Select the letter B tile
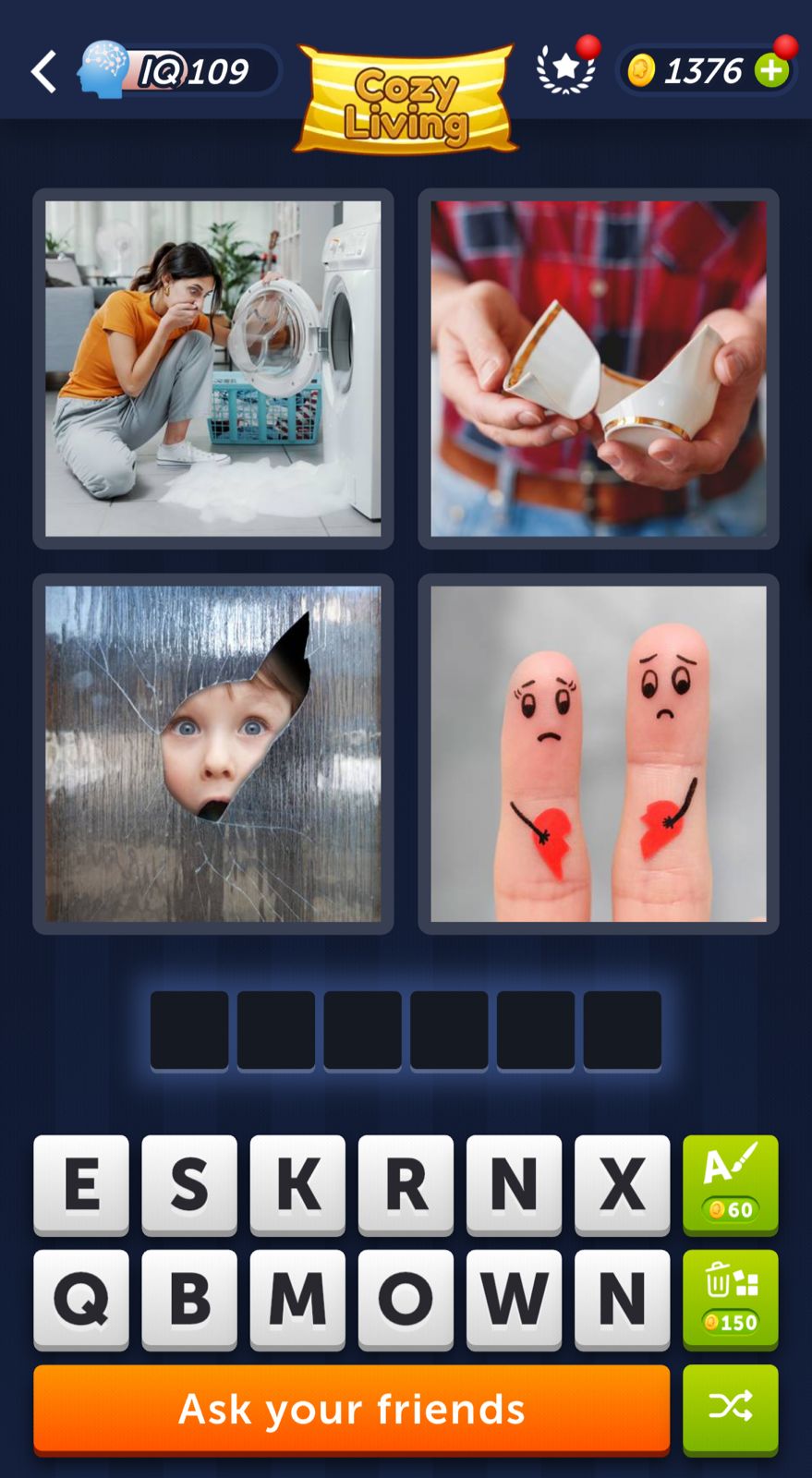The height and width of the screenshot is (1478, 812). pos(189,1298)
